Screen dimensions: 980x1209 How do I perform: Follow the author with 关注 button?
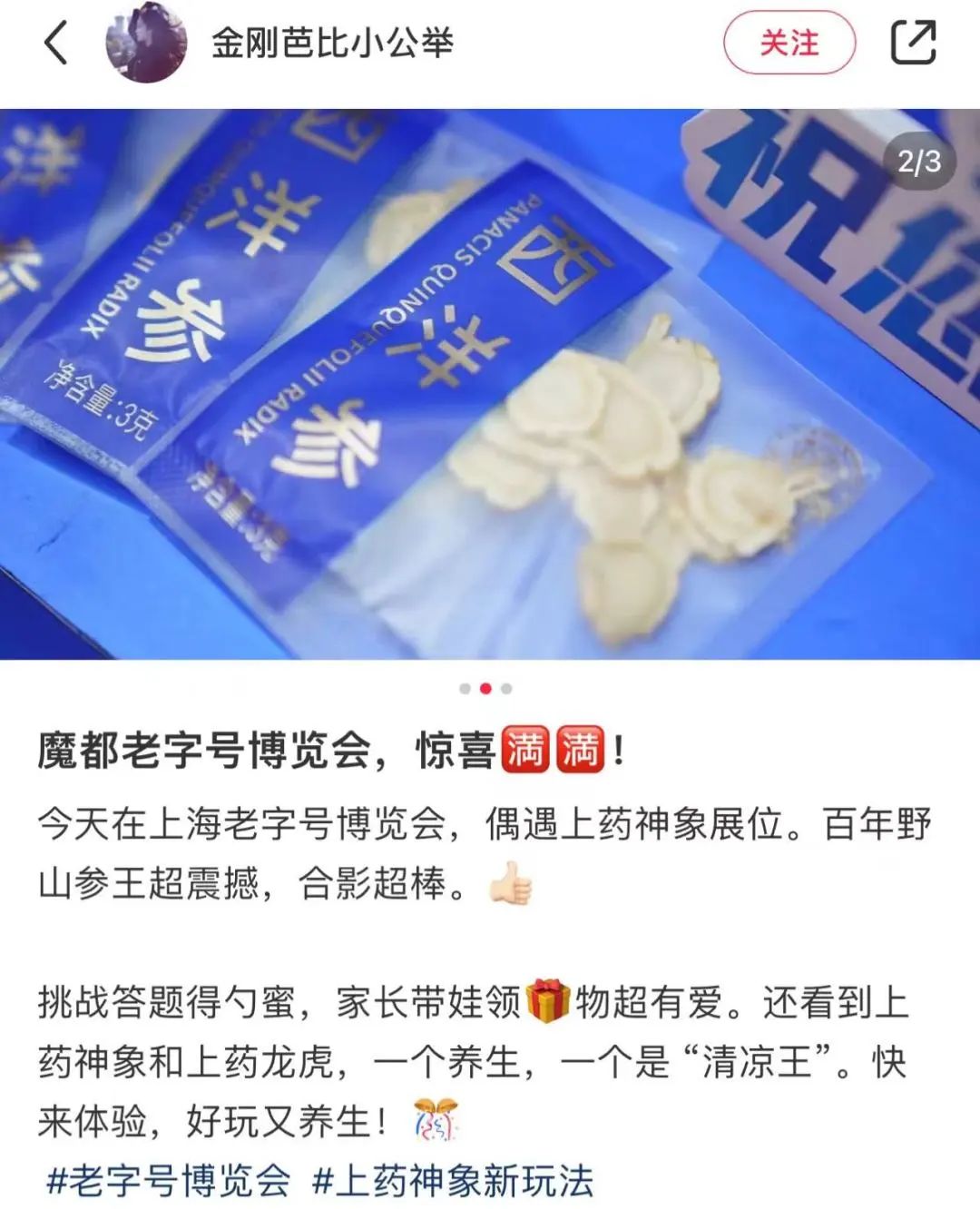click(x=789, y=43)
